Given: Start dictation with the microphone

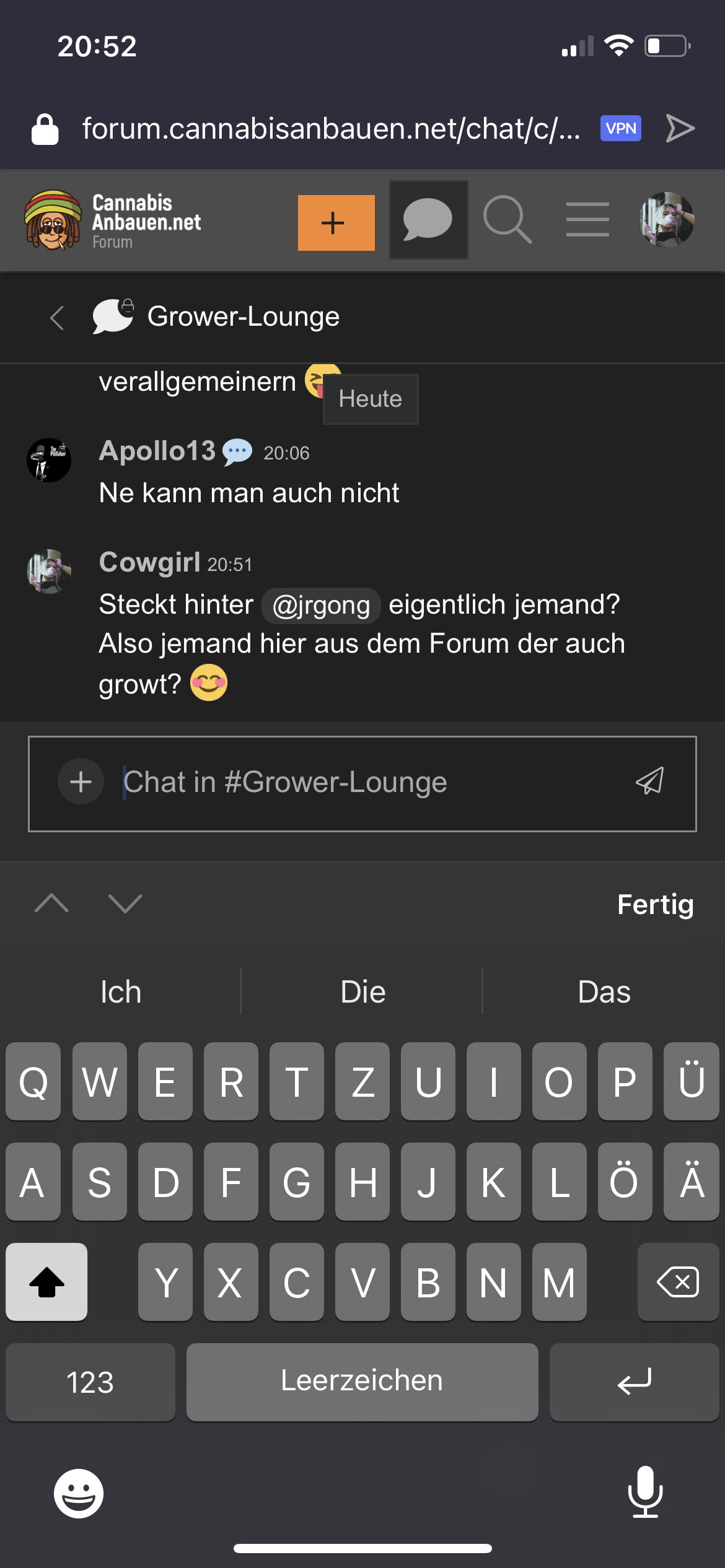Looking at the screenshot, I should pos(645,1492).
